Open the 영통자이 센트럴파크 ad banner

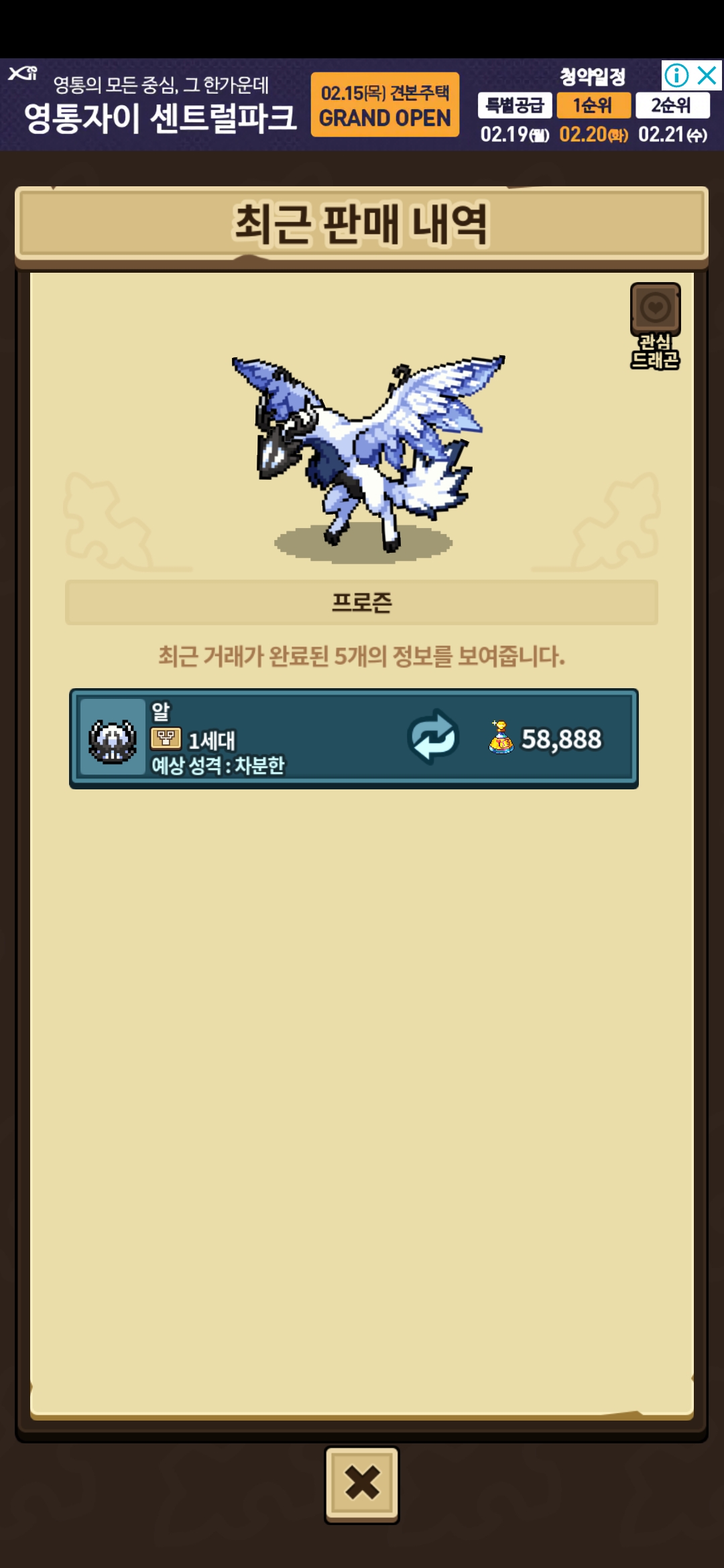tap(362, 105)
